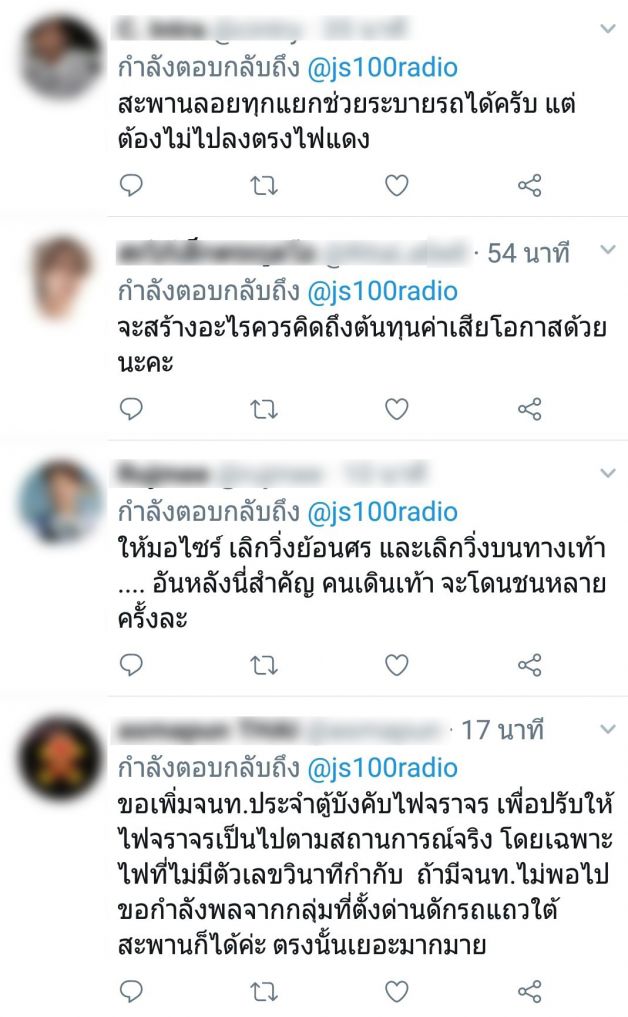Reply to the tweet about เพิ่มจนท.ประจำตู้ไฟจราจร
628x1017 pixels.
131,991
